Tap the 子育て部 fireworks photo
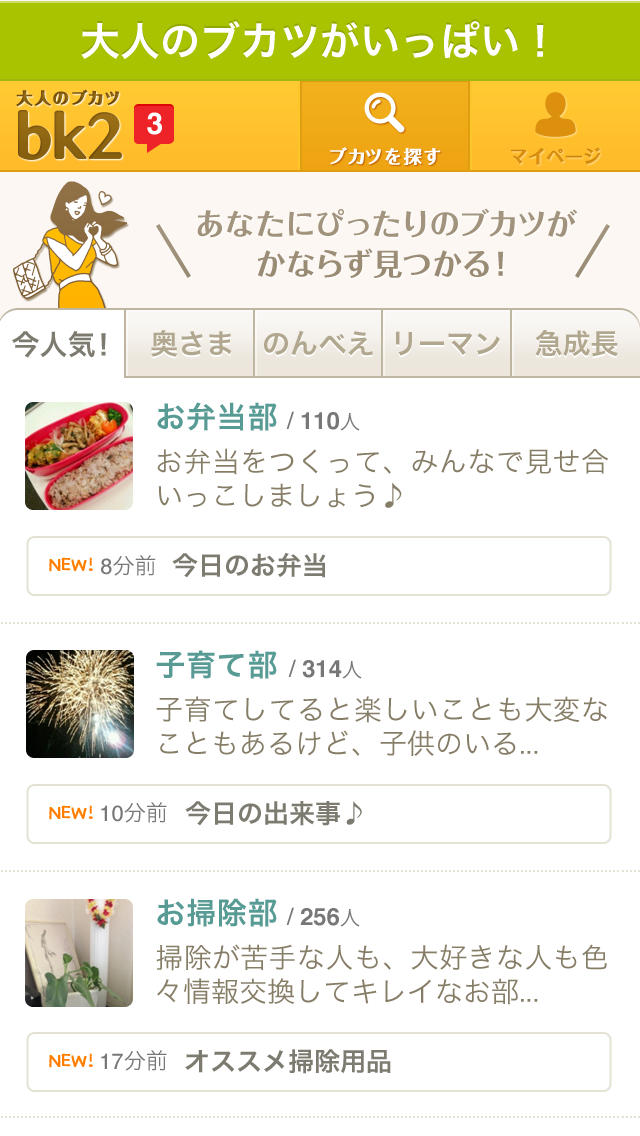The width and height of the screenshot is (640, 1136). click(79, 704)
